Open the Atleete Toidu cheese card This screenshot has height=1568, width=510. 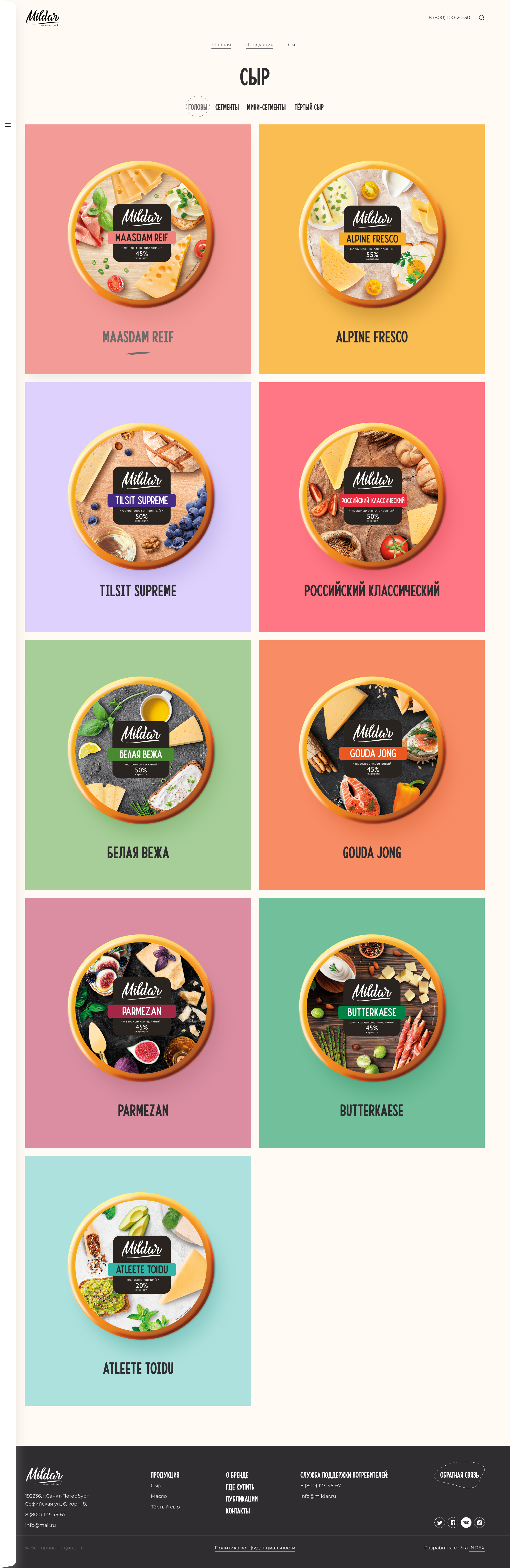(138, 1281)
